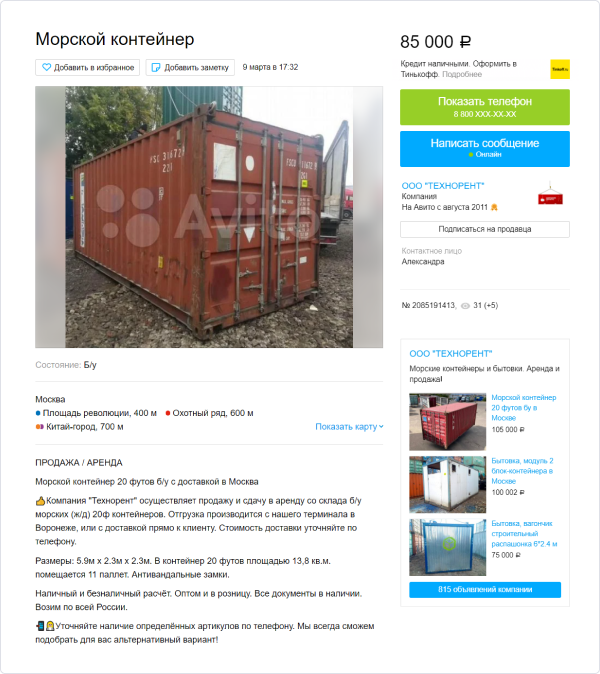The image size is (600, 674).
Task: Open listing "Бытовка, модуль 2 блок-контейнера"
Action: (x=524, y=471)
